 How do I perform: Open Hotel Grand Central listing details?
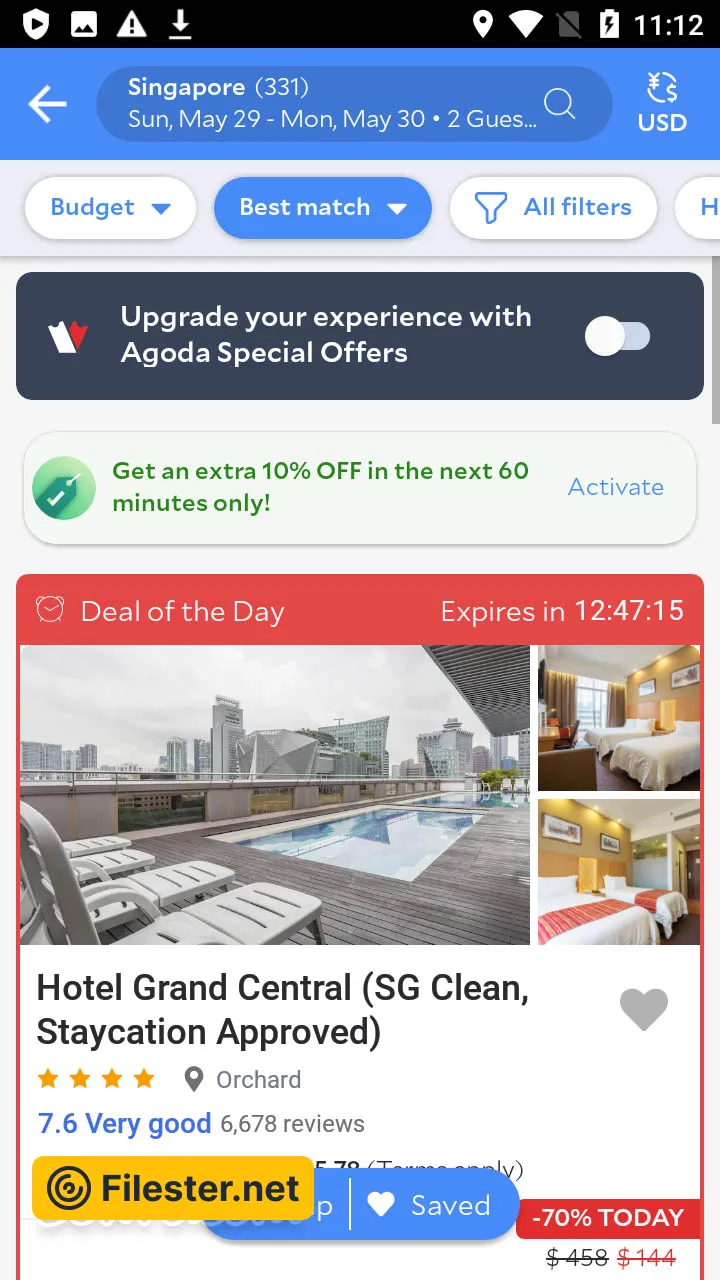coord(283,1009)
